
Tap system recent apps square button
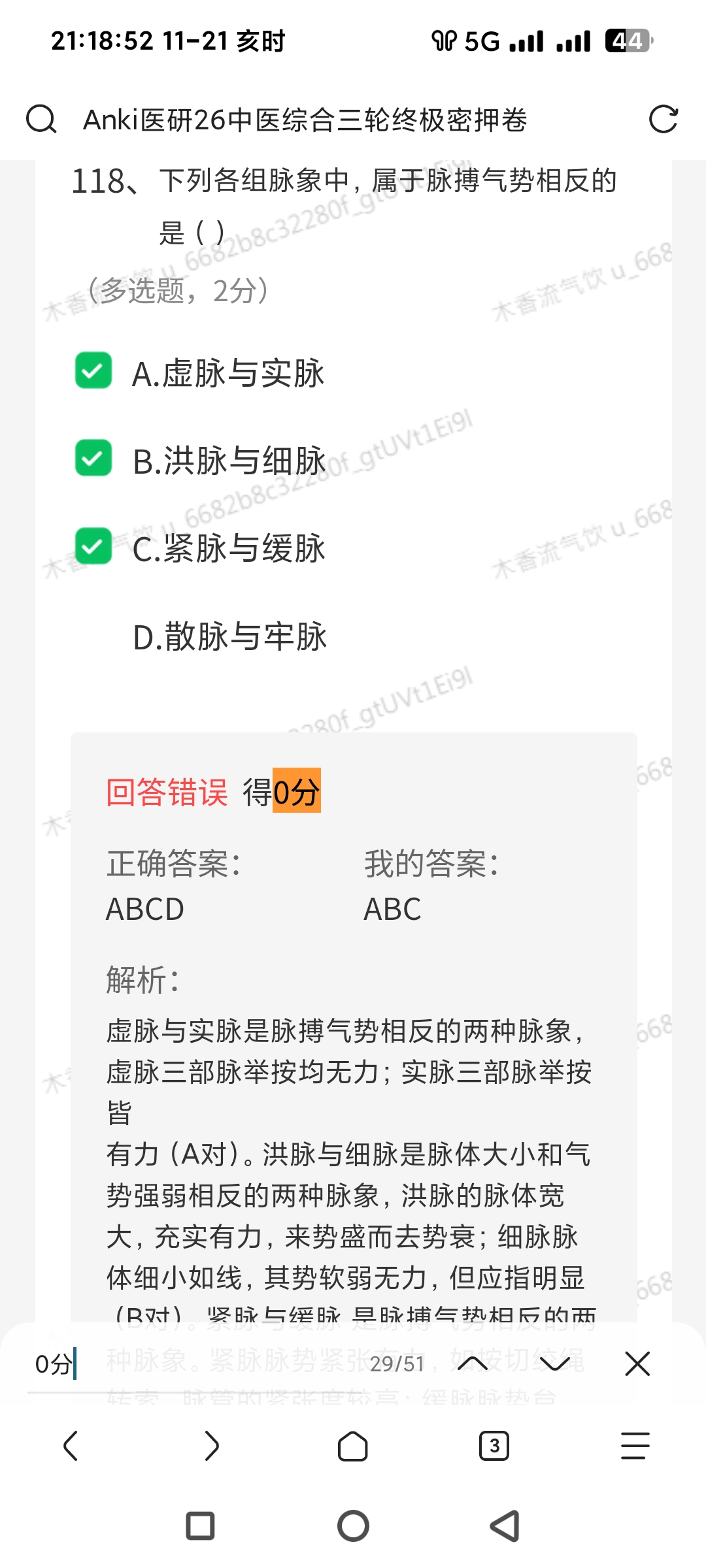coord(200,1526)
